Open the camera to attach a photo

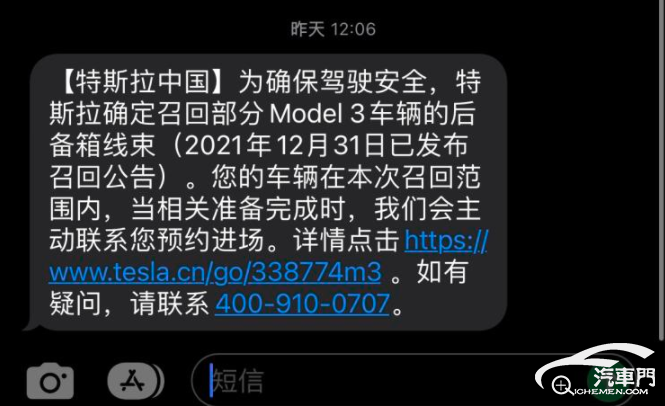click(x=50, y=379)
